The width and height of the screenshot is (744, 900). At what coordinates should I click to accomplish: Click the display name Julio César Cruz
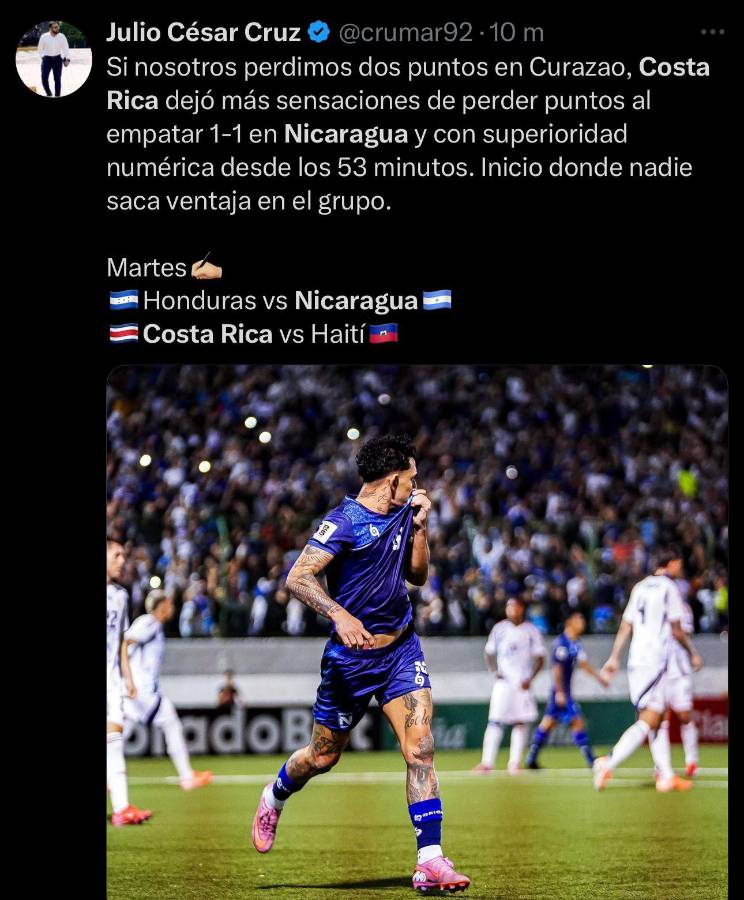(x=205, y=31)
